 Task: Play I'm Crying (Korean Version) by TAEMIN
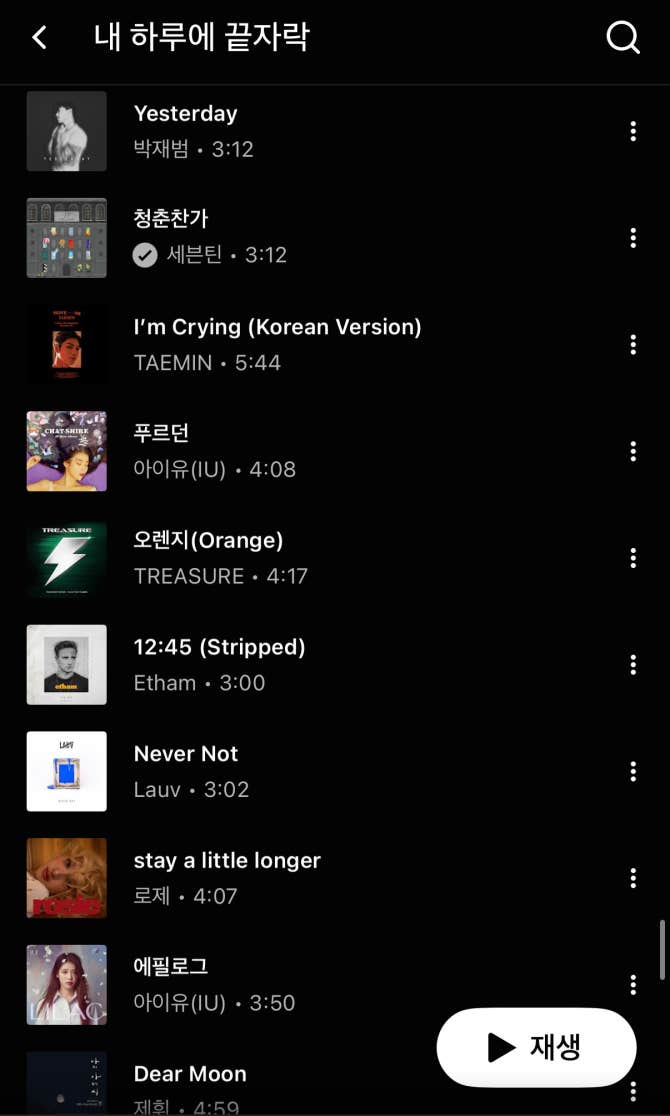[x=277, y=327]
